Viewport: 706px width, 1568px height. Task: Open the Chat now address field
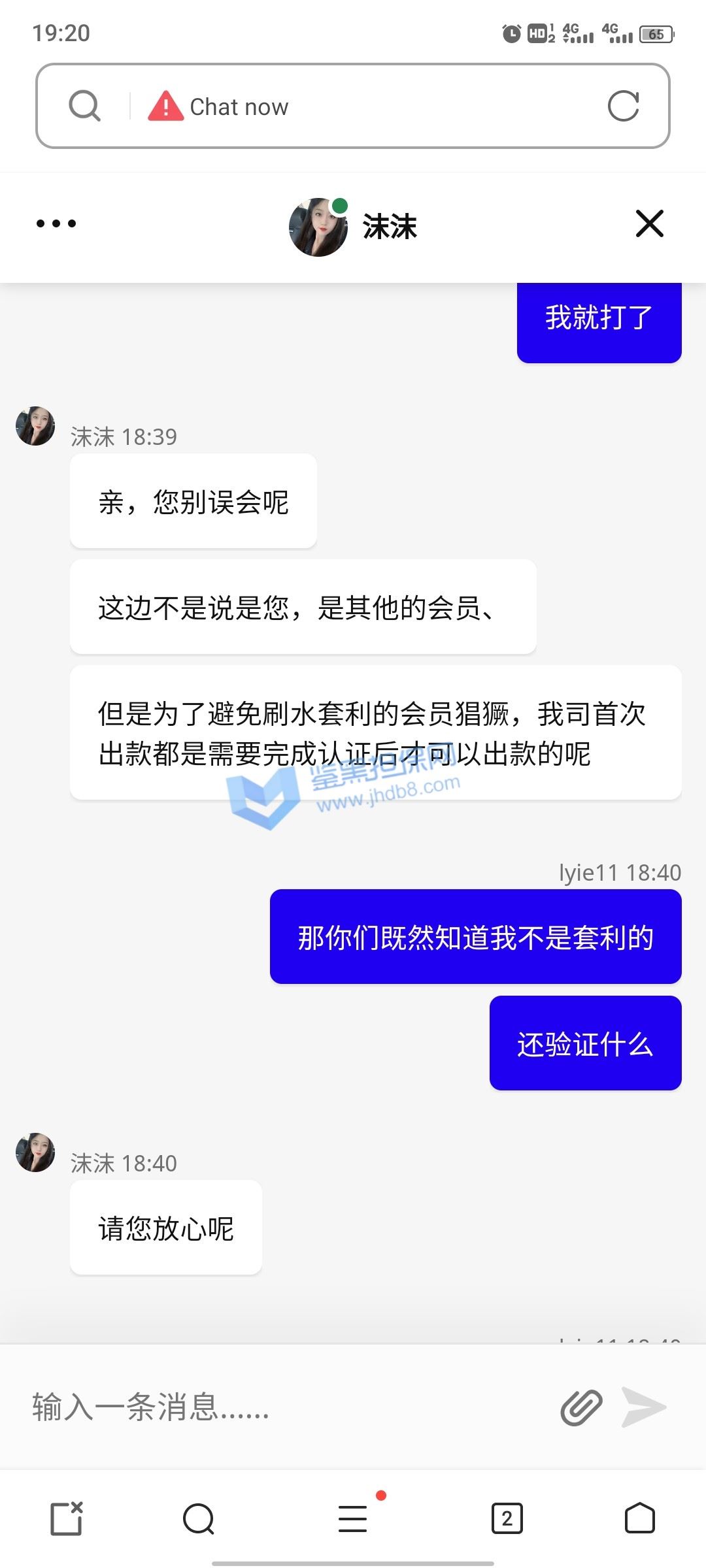pyautogui.click(x=366, y=106)
